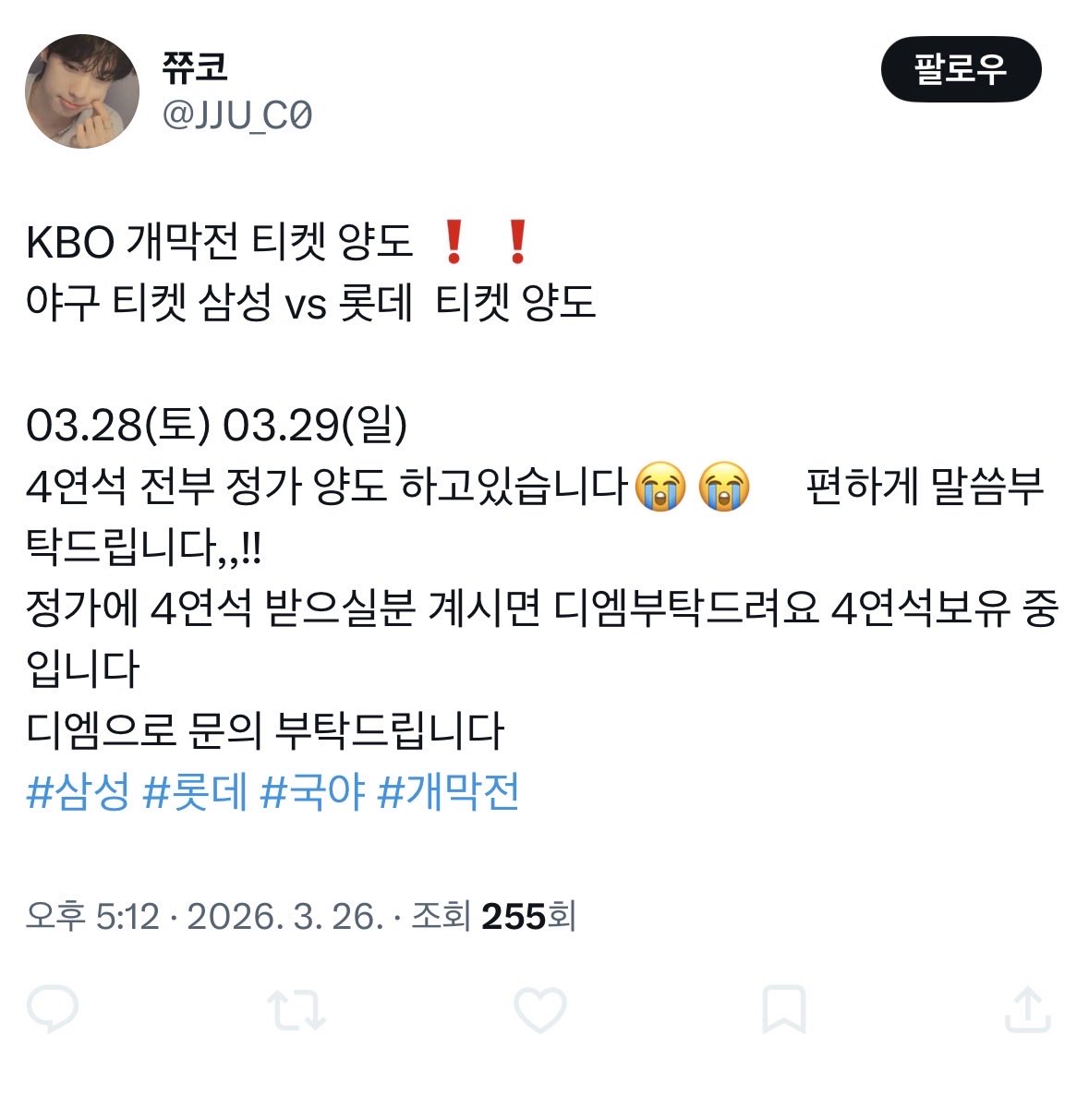1089x1120 pixels.
Task: Bookmark this post
Action: [x=783, y=1009]
